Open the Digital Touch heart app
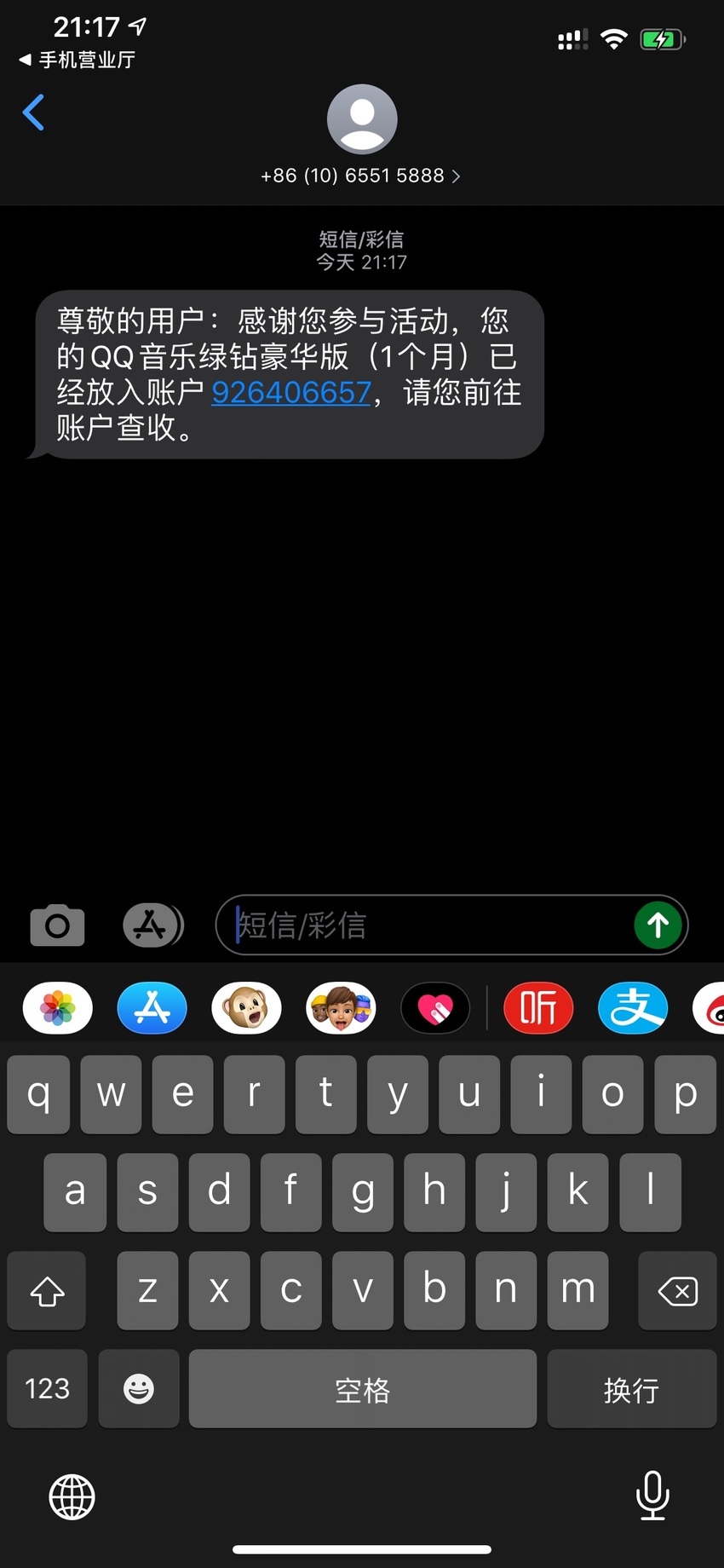Screen dimensions: 724x1568 click(435, 1008)
